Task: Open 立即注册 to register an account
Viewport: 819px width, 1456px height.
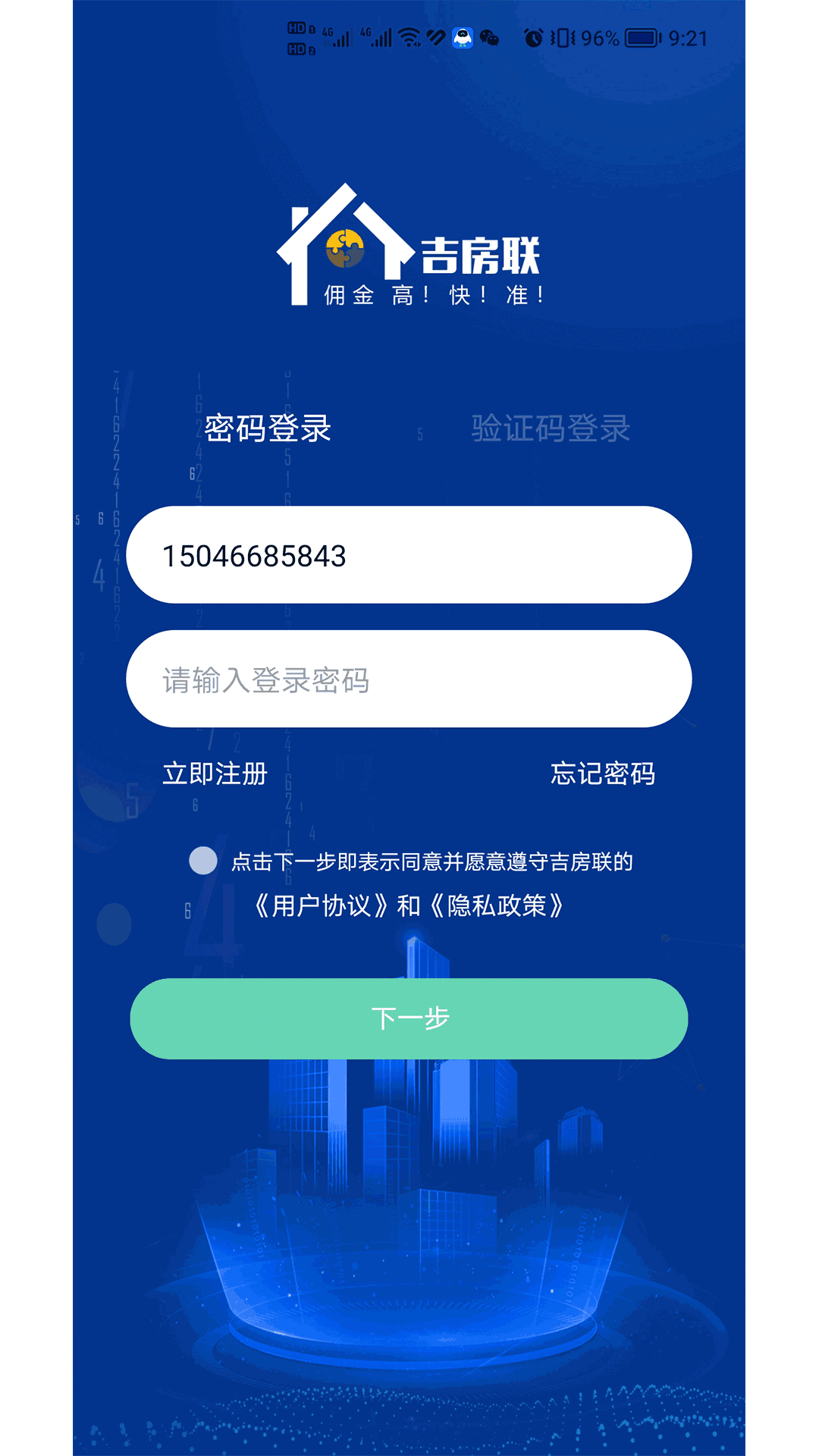Action: [x=215, y=773]
